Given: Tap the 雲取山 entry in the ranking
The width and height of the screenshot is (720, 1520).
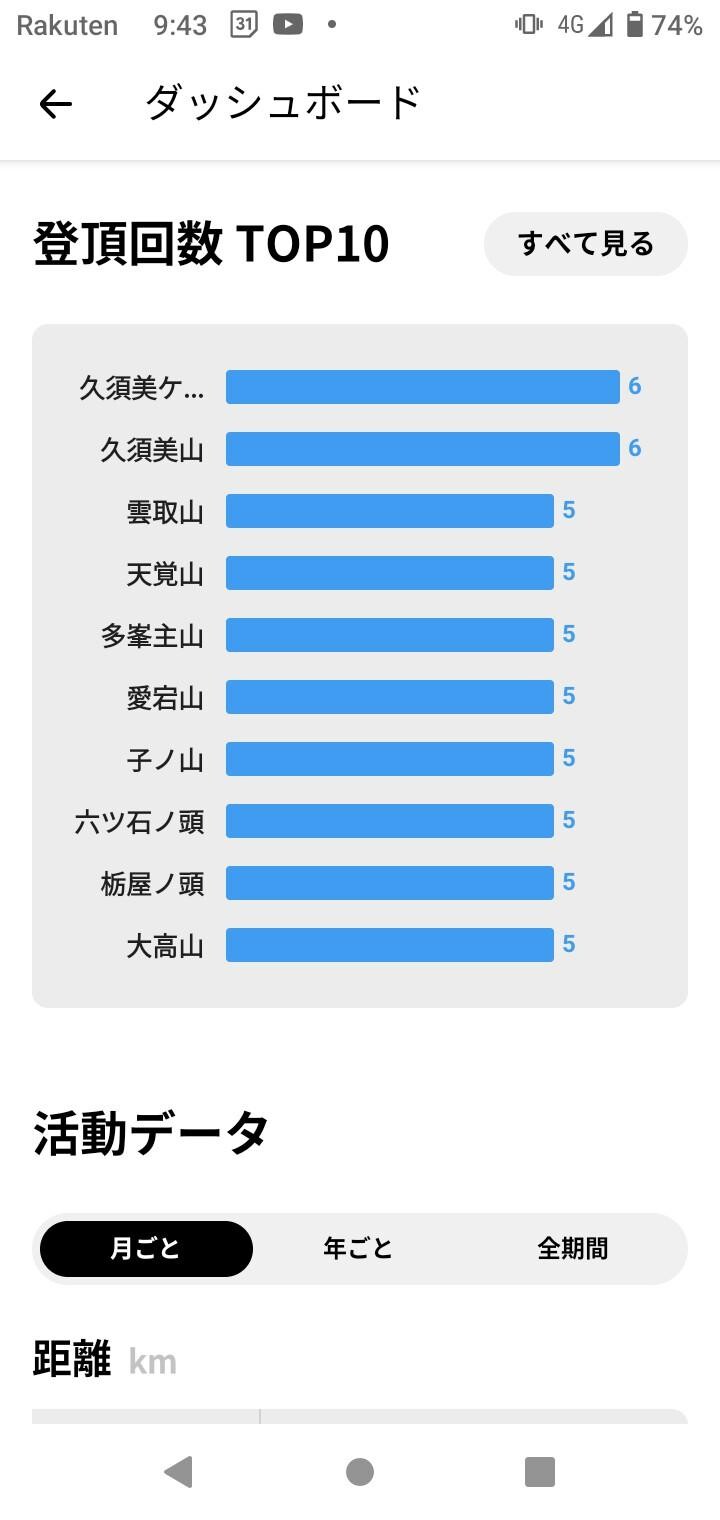Looking at the screenshot, I should tap(163, 510).
